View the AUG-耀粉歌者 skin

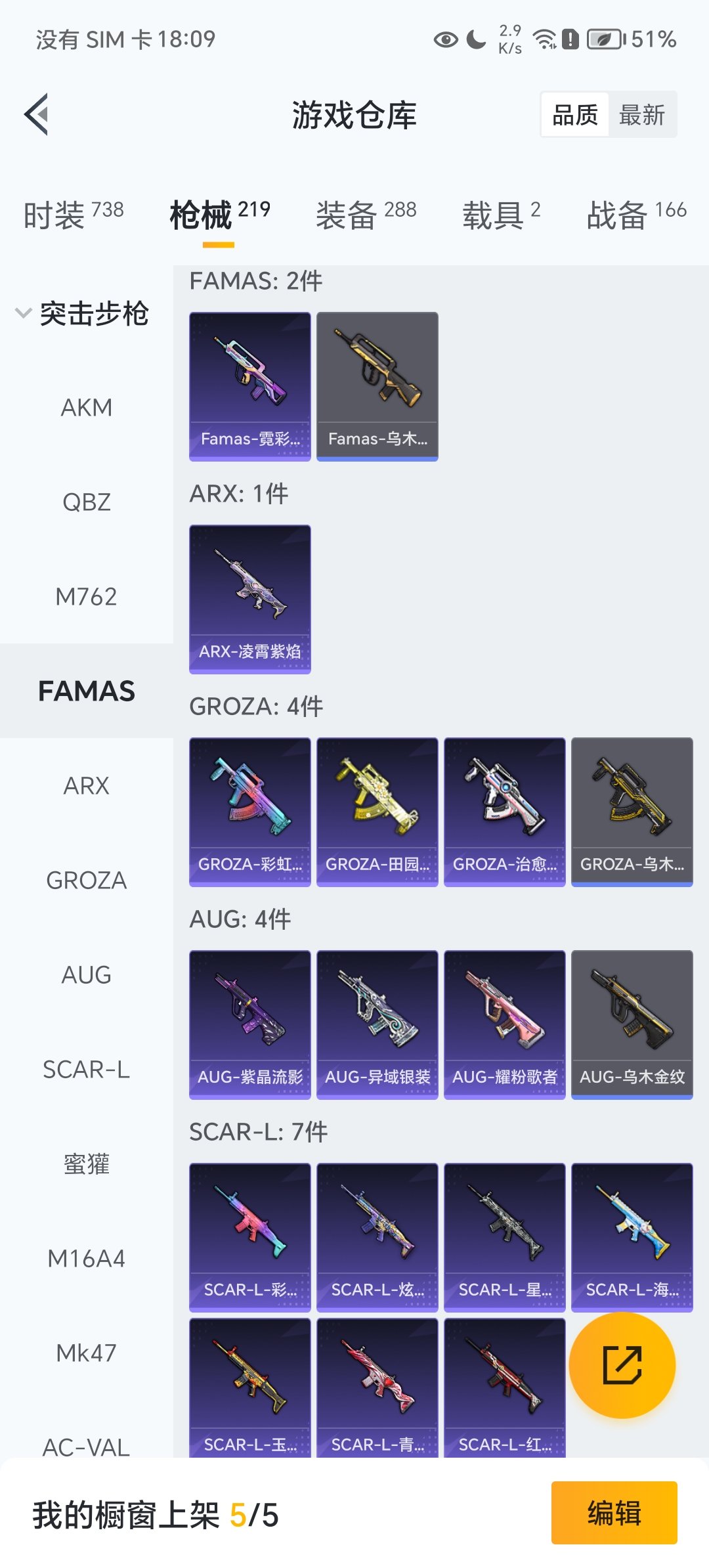(x=505, y=1024)
